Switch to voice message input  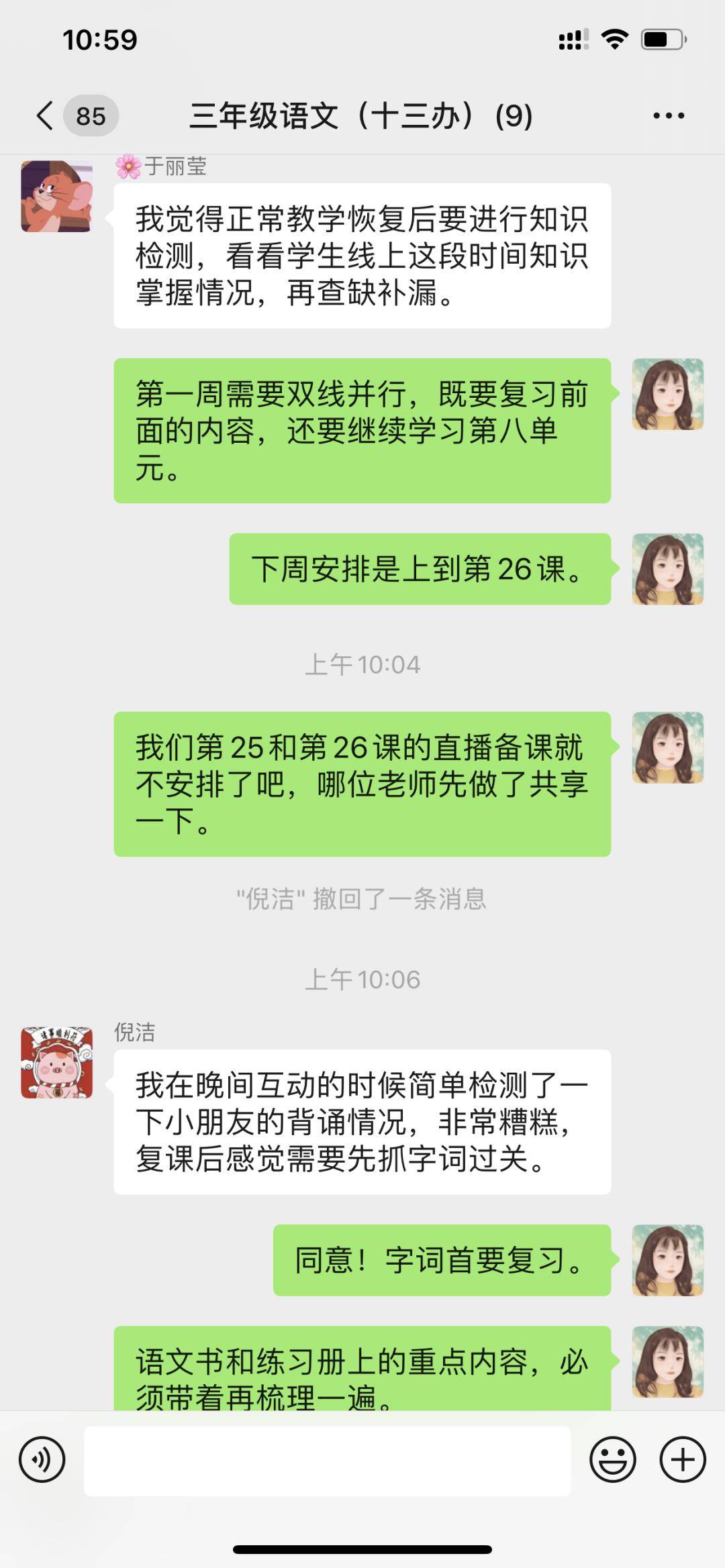(42, 1460)
